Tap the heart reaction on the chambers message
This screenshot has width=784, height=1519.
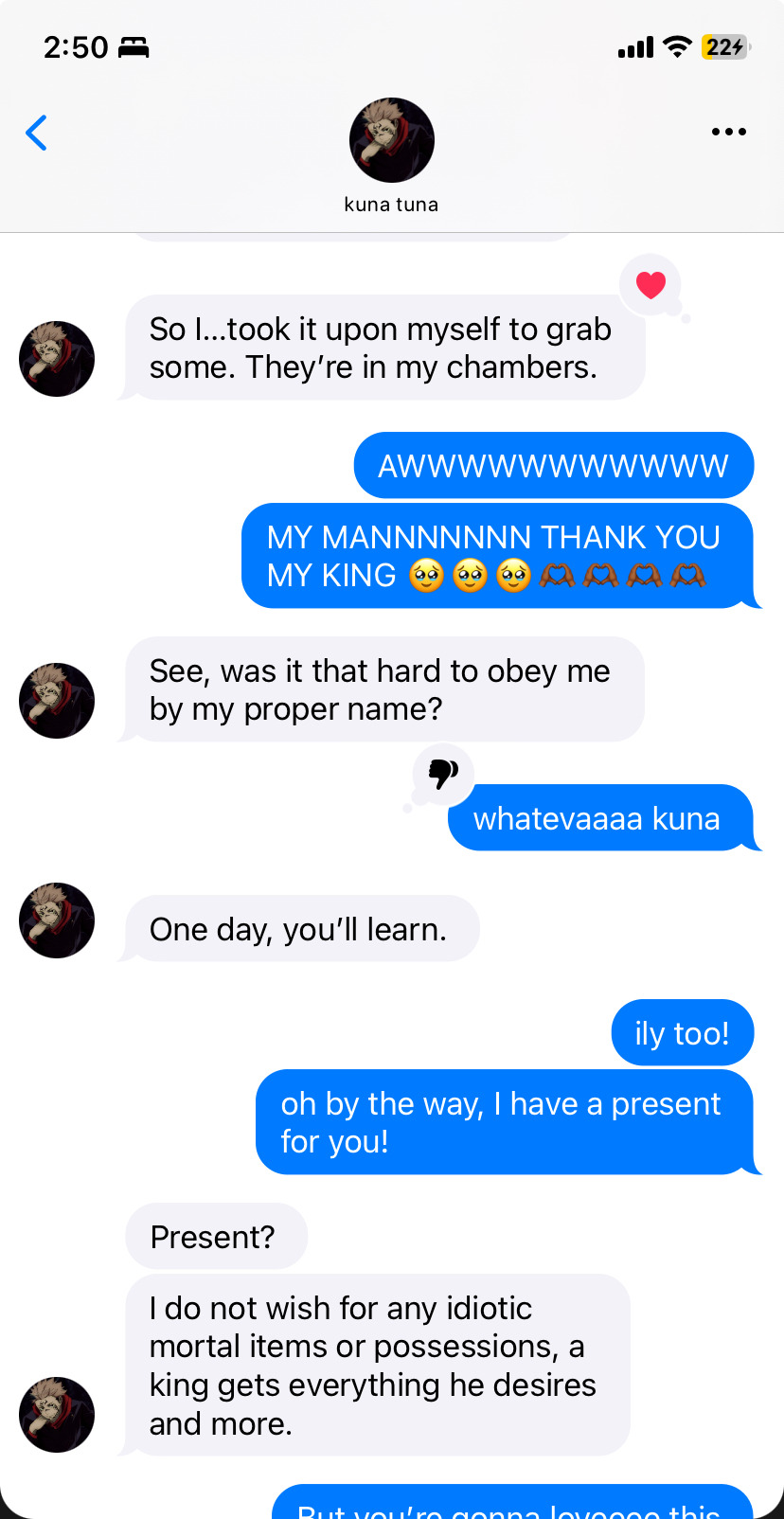tap(650, 285)
